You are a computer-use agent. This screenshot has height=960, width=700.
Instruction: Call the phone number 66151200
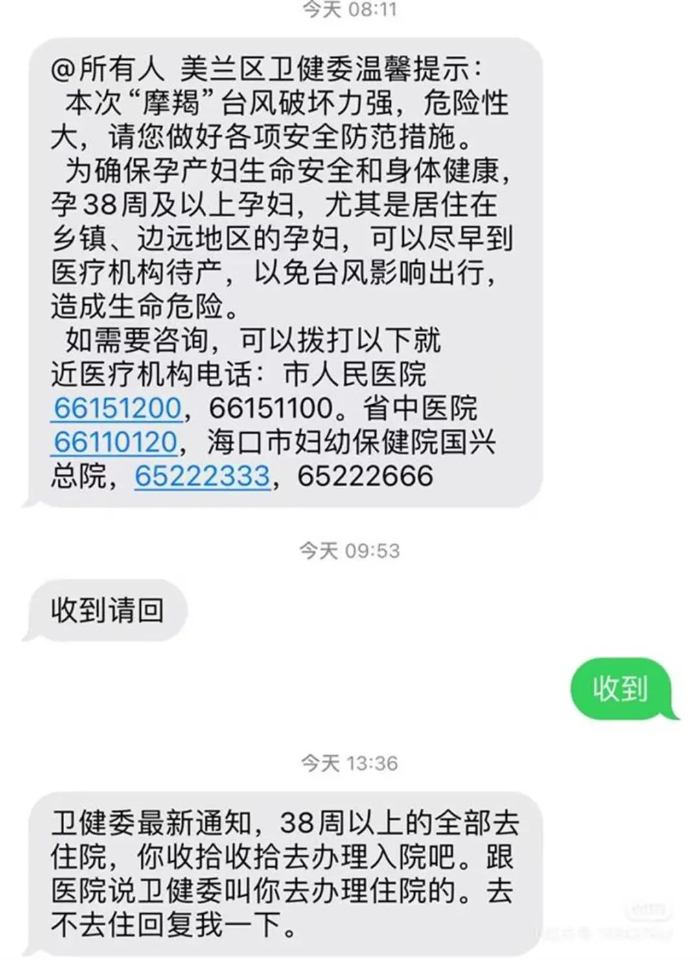[116, 409]
